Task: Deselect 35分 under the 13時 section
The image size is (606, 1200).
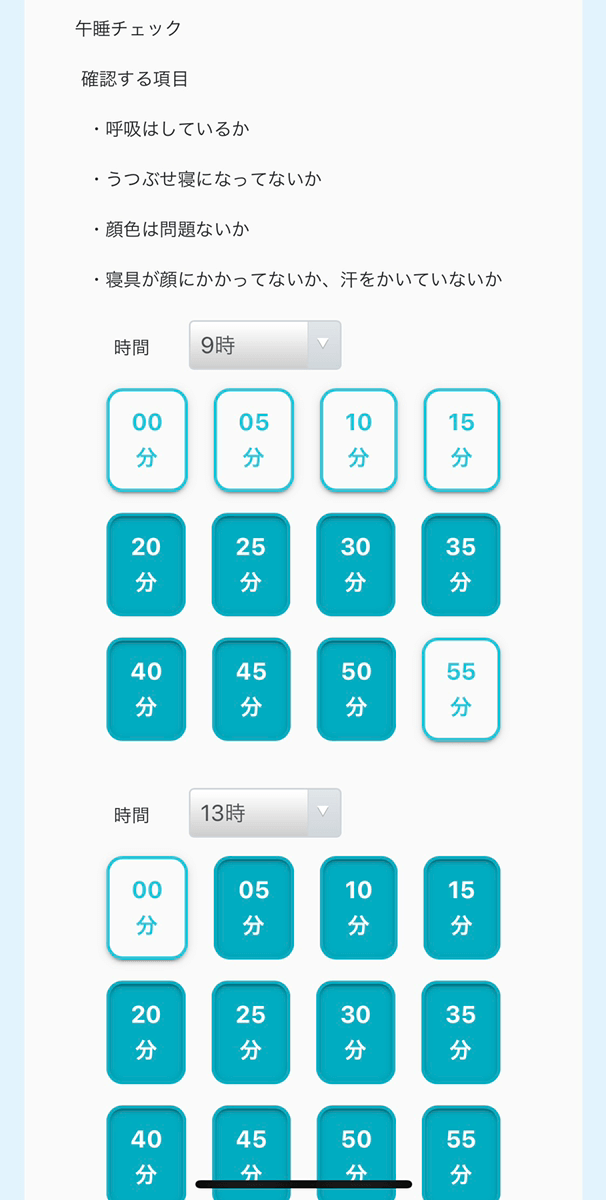Action: pyautogui.click(x=460, y=1032)
